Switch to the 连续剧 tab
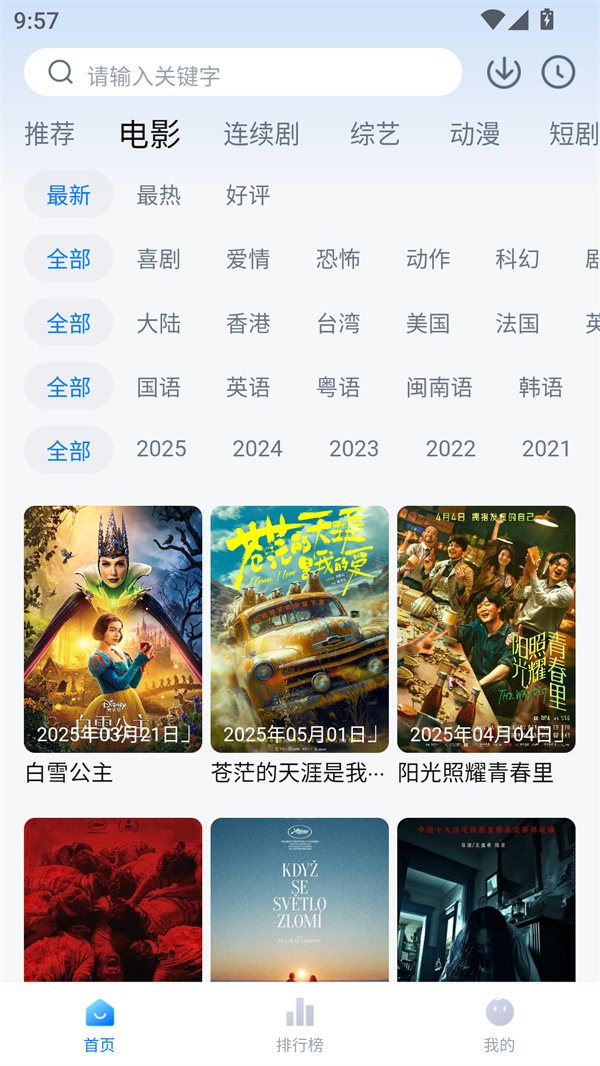Image resolution: width=600 pixels, height=1066 pixels. point(261,134)
